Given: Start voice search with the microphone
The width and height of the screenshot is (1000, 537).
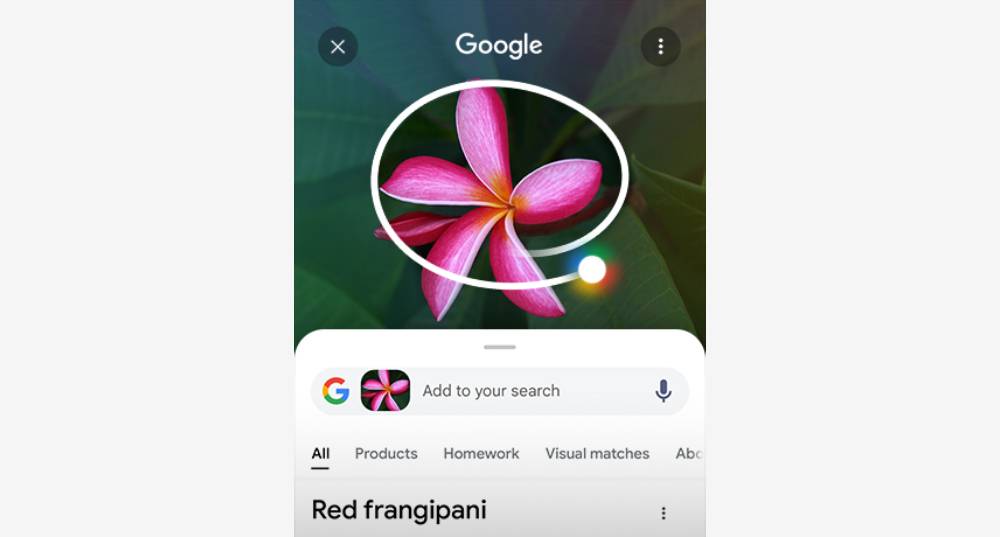Looking at the screenshot, I should click(663, 391).
